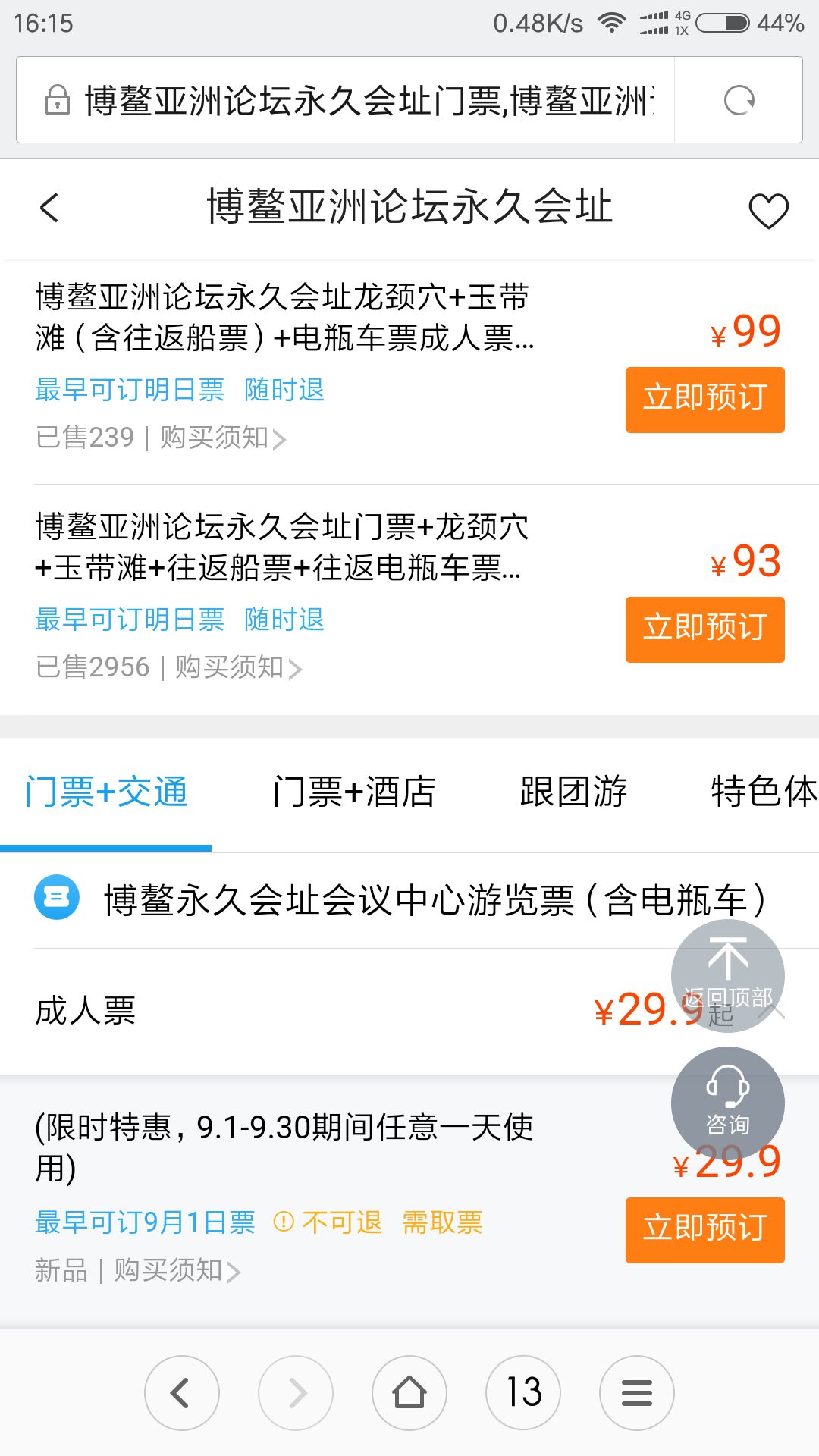Book the ¥99 ticket package now
The height and width of the screenshot is (1456, 819).
pyautogui.click(x=704, y=400)
